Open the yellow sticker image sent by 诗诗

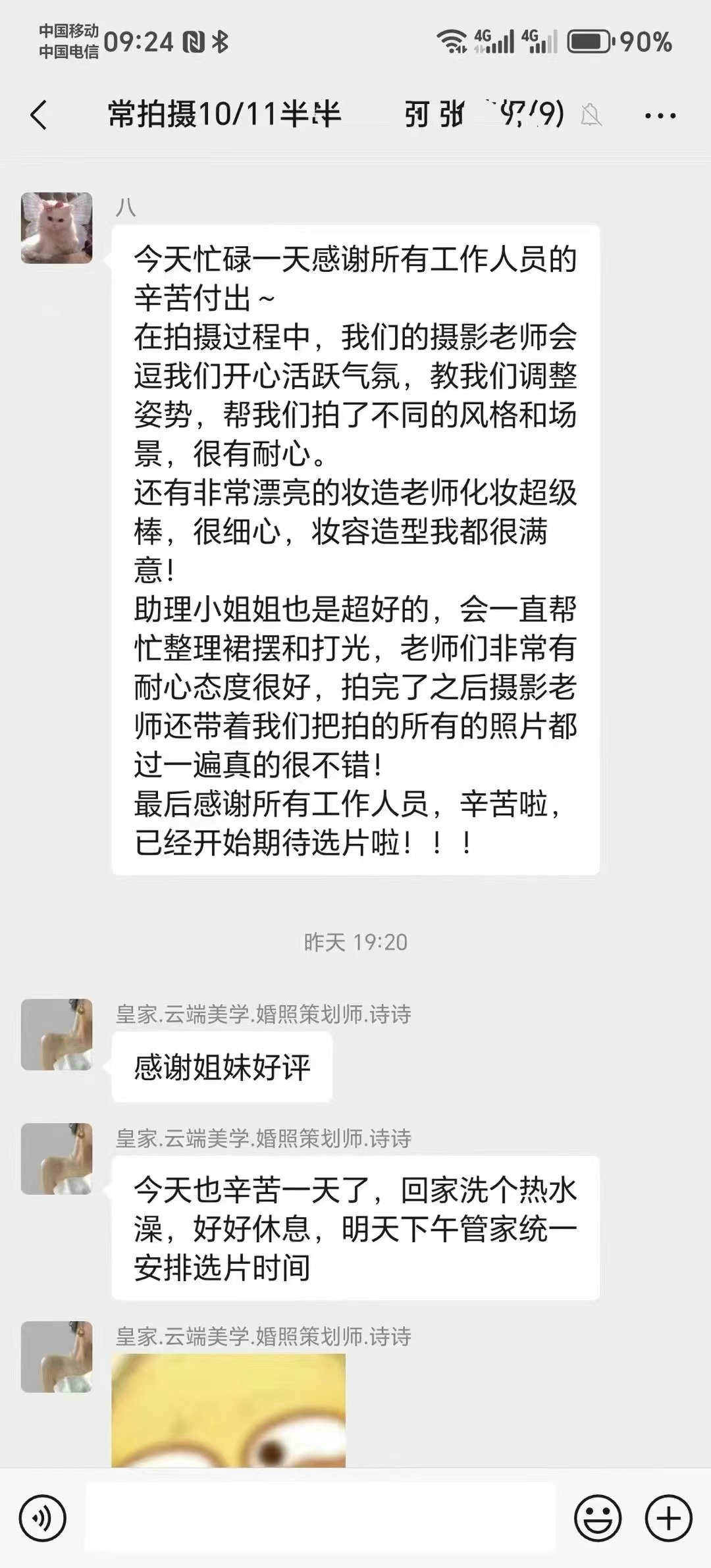tap(228, 1410)
